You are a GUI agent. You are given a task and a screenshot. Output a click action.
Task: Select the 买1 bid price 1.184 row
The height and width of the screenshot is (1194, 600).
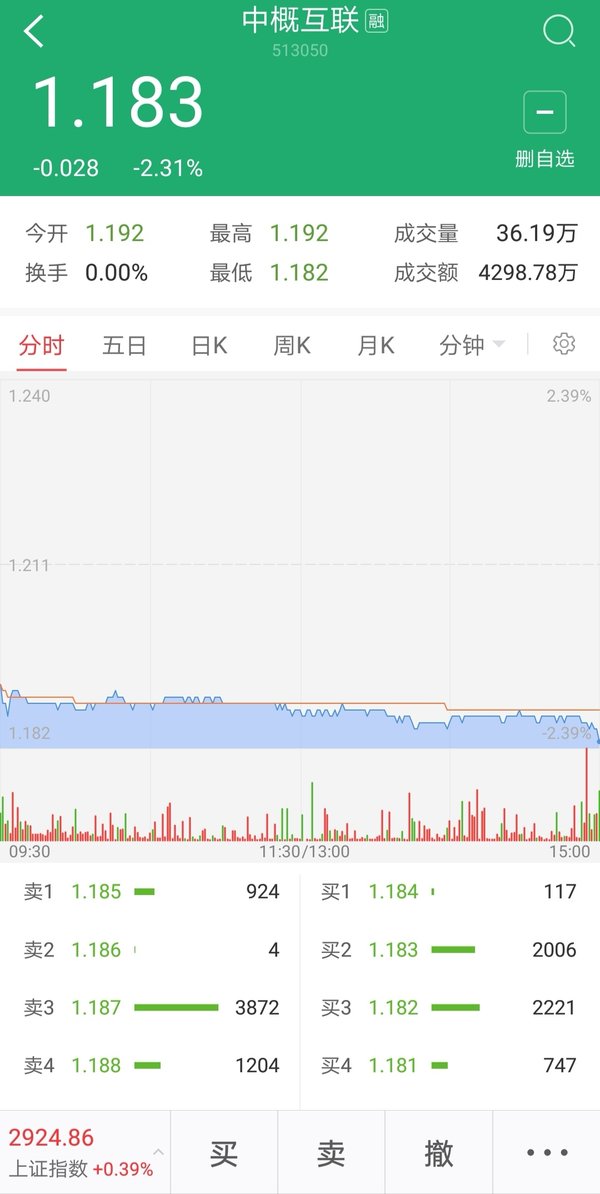tap(448, 891)
